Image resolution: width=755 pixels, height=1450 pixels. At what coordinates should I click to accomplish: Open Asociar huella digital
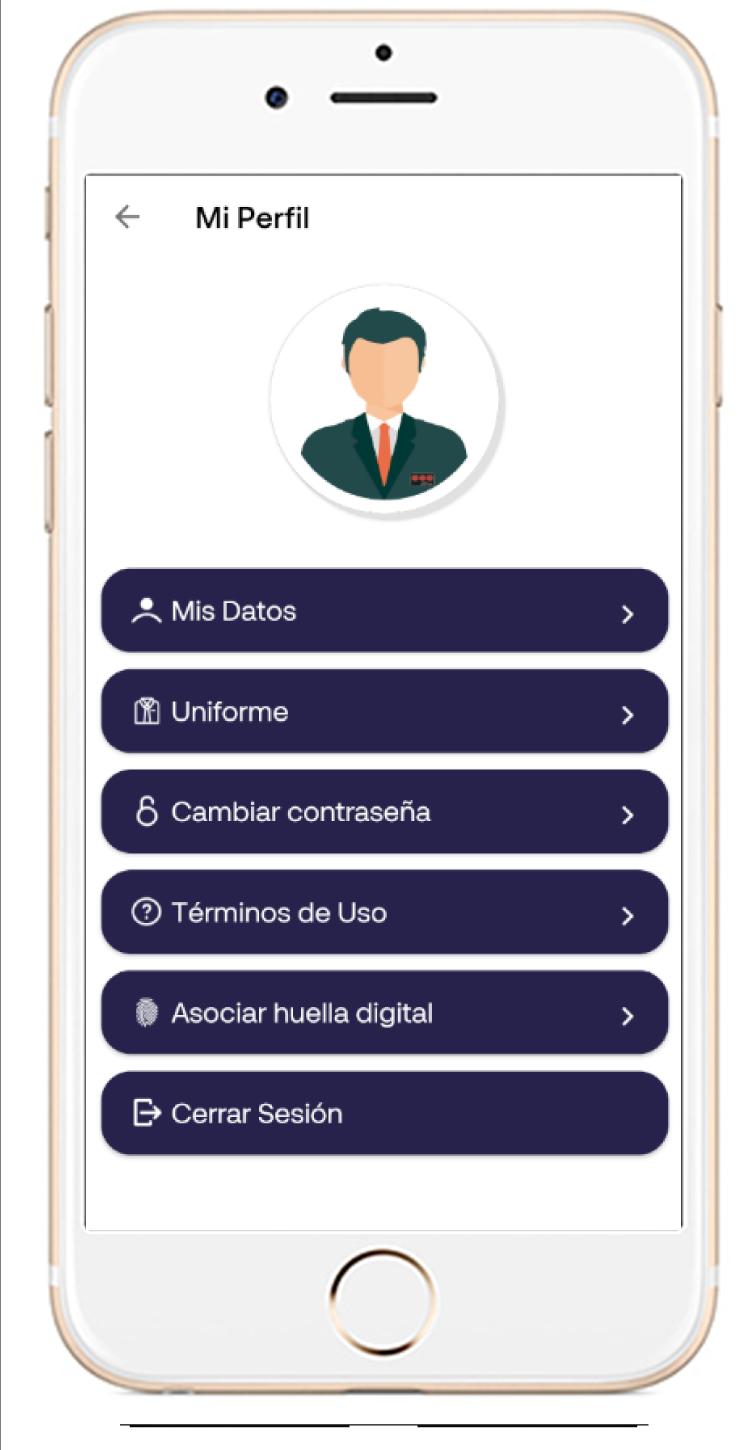384,1013
